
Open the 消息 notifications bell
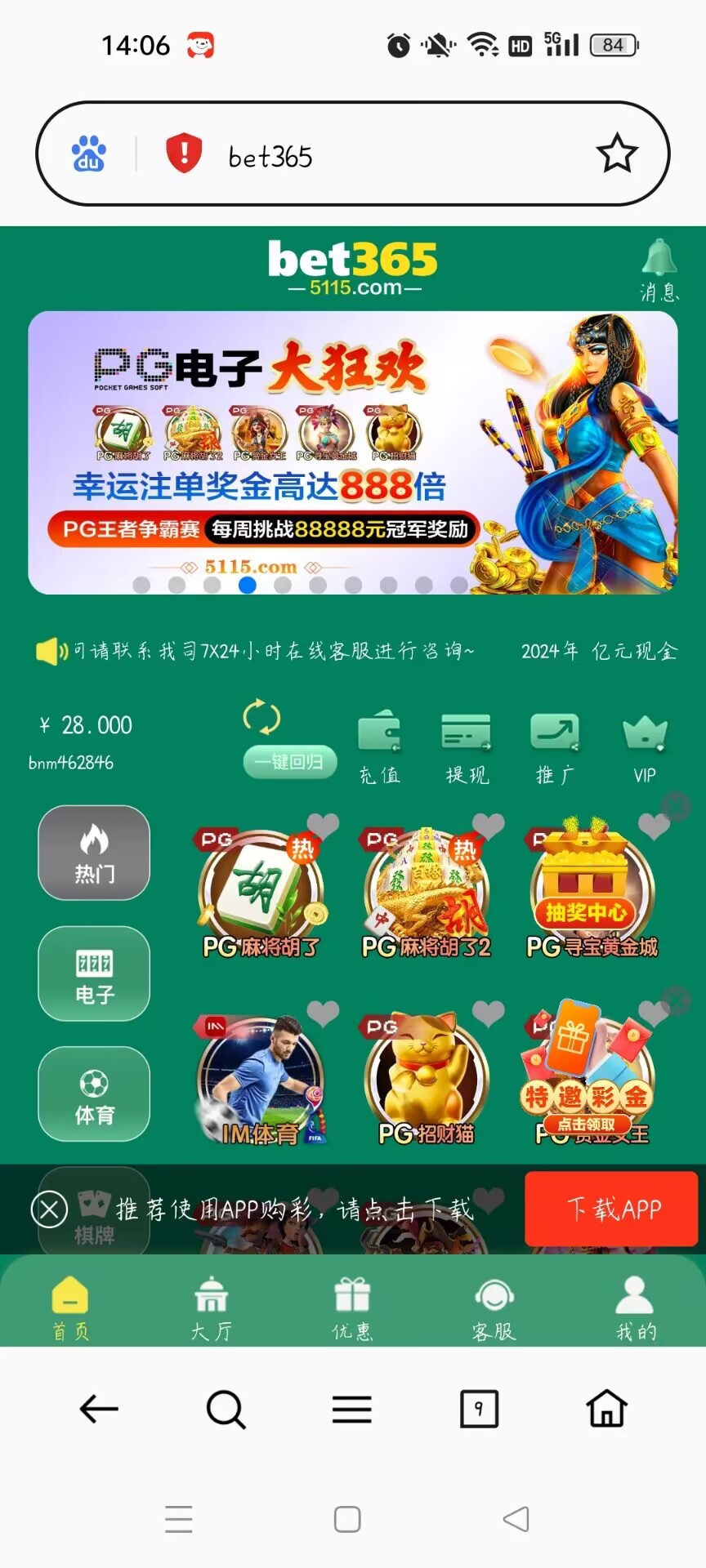point(659,268)
